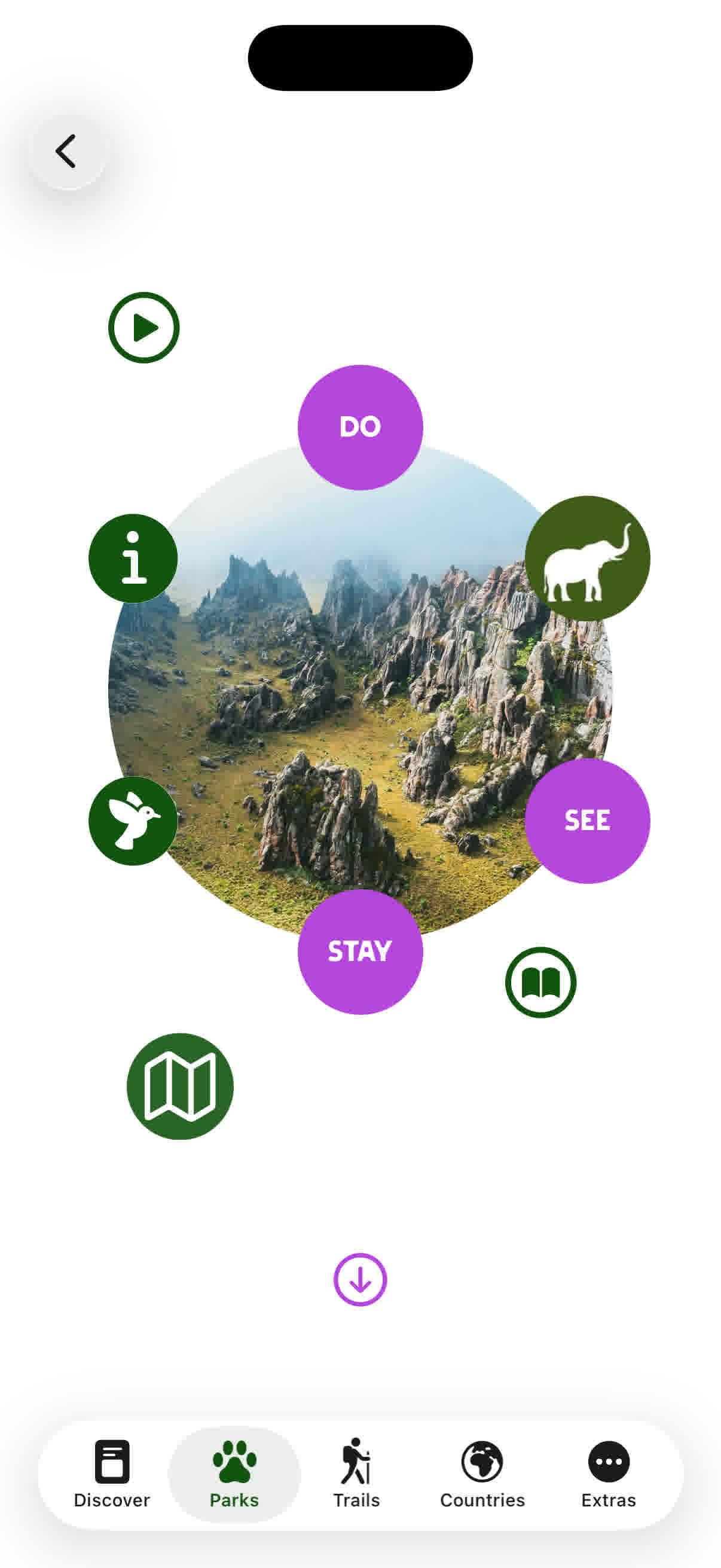
Task: Open the park map
Action: (180, 1086)
